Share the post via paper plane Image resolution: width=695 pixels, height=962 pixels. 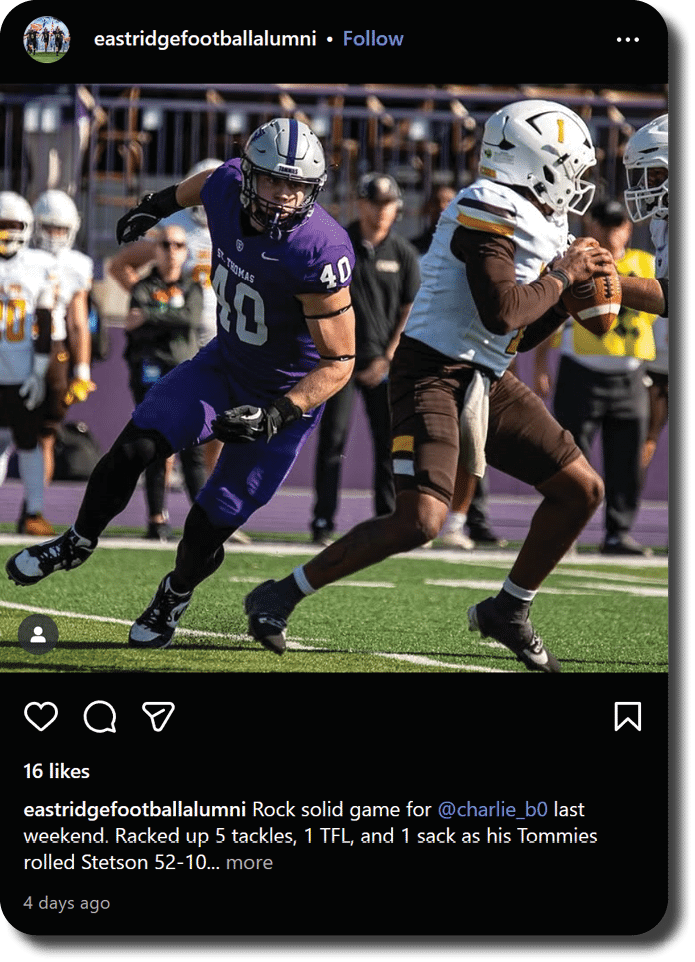(158, 716)
